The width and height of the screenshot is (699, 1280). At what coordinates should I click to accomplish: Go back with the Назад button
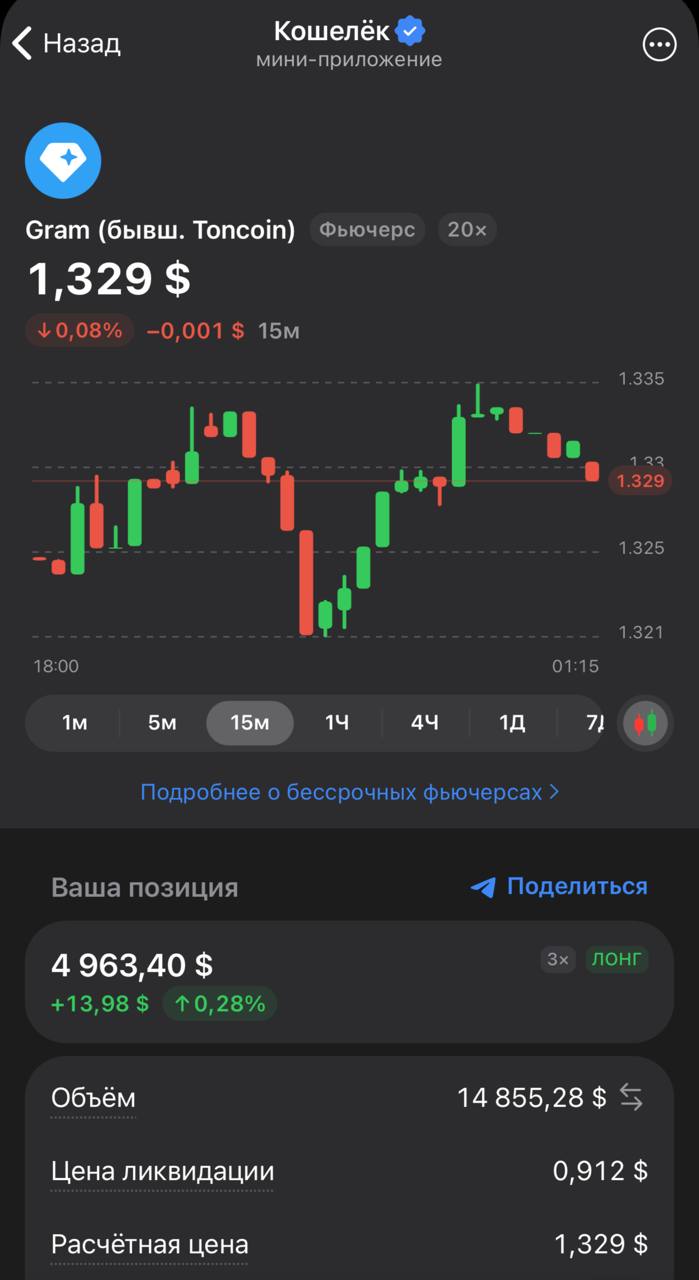(66, 43)
